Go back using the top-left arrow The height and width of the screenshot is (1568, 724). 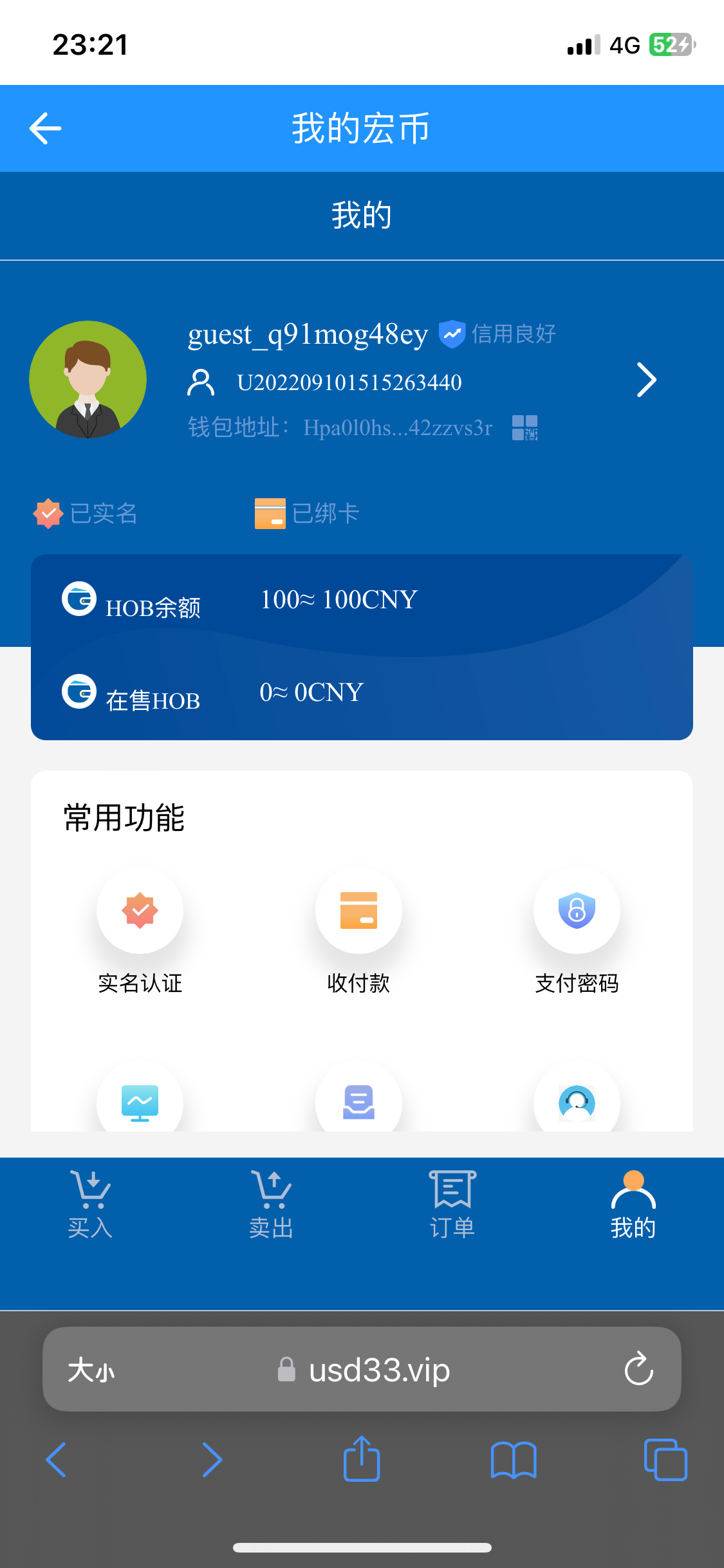45,127
